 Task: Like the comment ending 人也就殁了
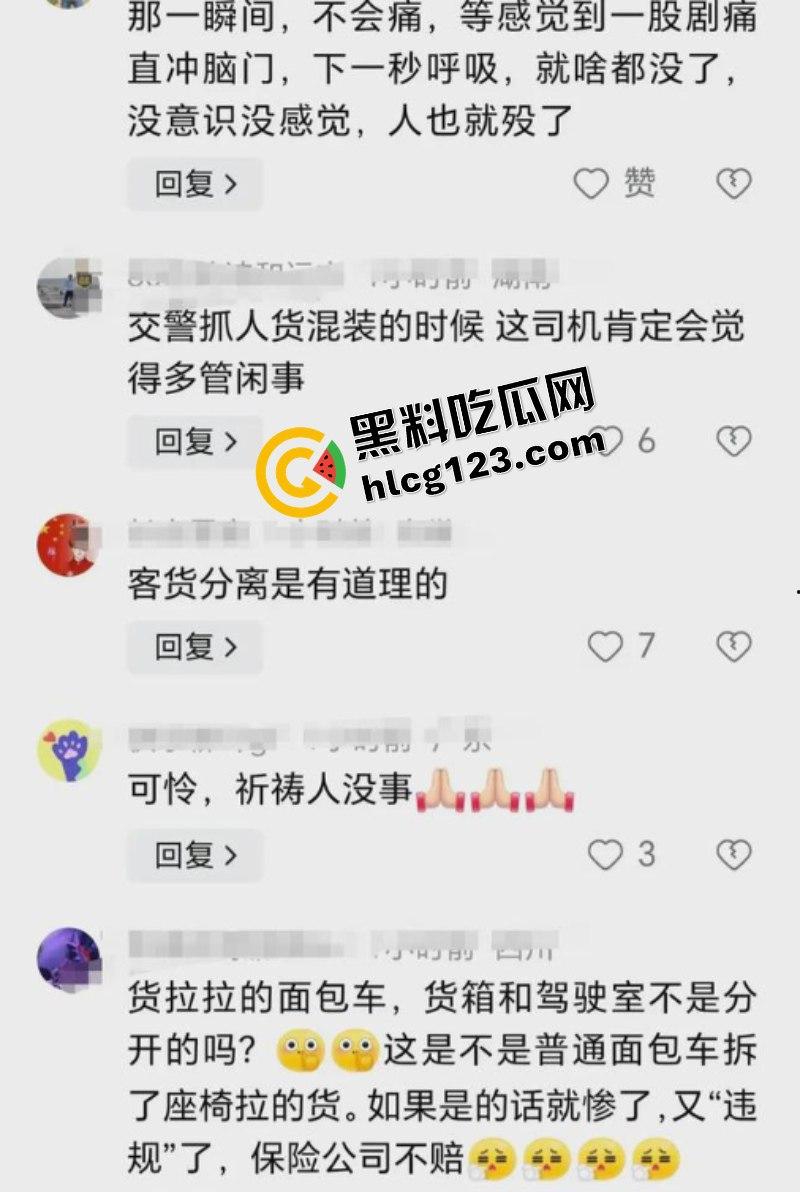click(x=592, y=184)
